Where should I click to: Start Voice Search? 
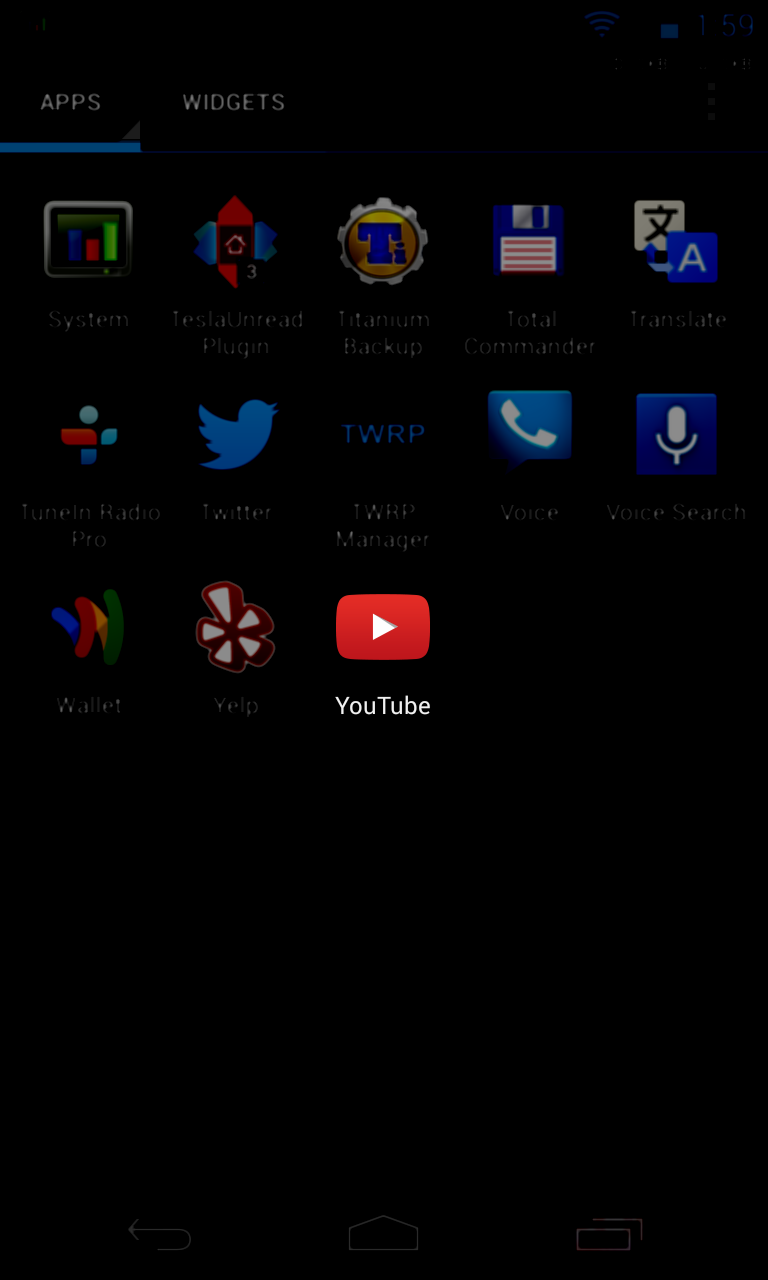click(x=677, y=434)
